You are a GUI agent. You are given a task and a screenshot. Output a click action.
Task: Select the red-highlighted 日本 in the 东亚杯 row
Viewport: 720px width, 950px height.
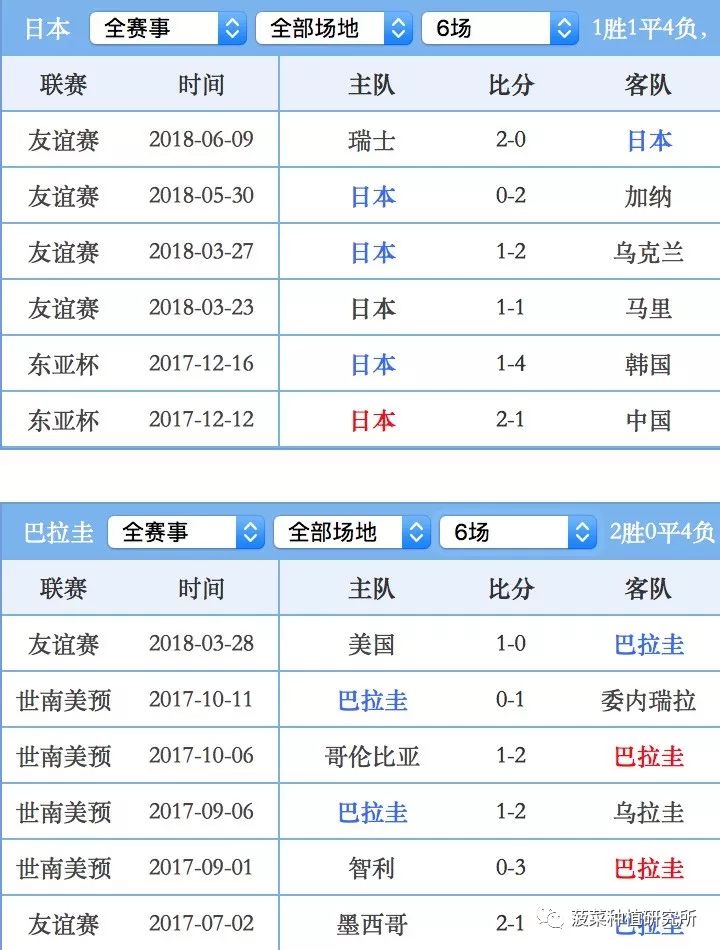point(372,420)
